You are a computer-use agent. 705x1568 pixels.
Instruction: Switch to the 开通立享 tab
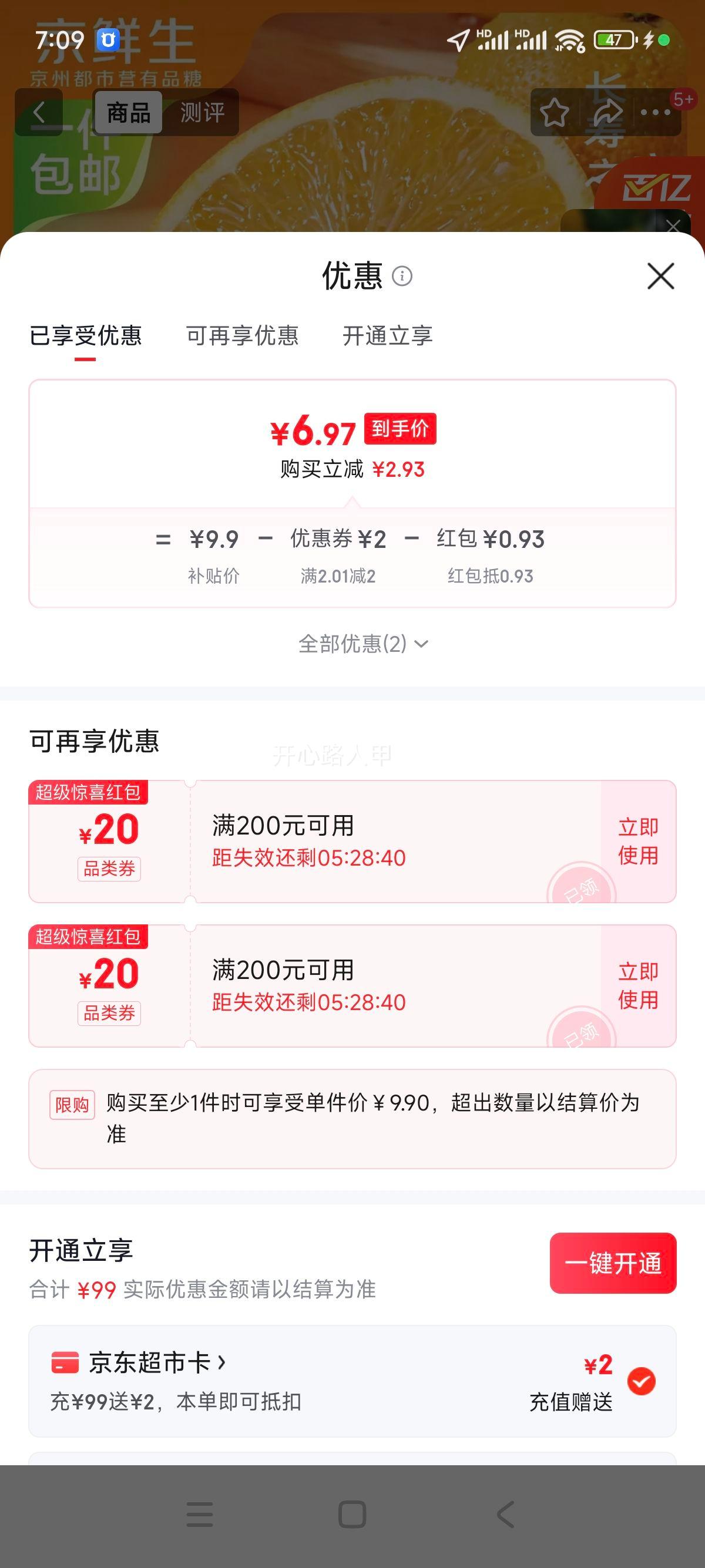click(x=388, y=336)
